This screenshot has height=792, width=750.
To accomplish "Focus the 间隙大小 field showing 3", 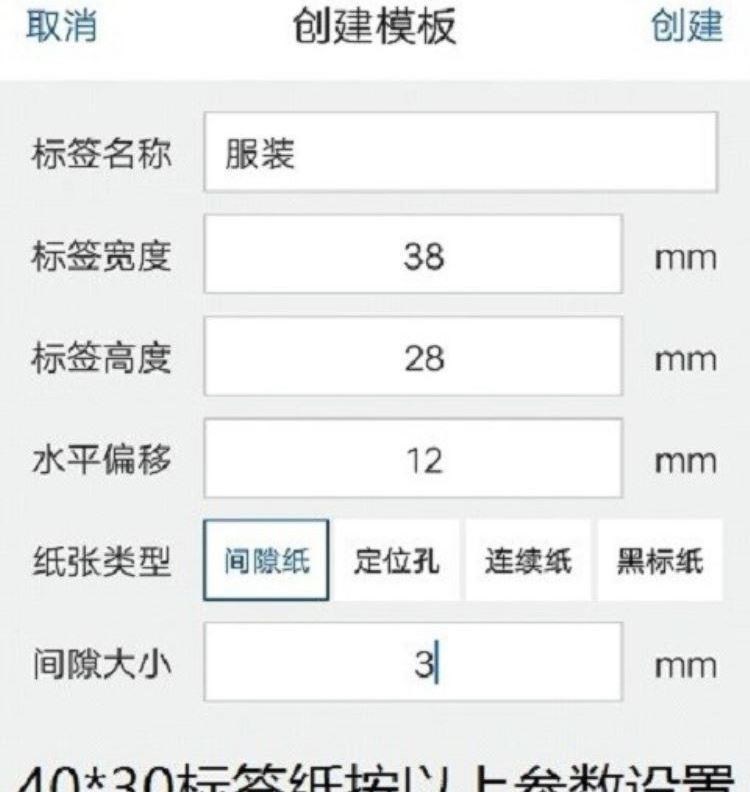I will pos(413,663).
